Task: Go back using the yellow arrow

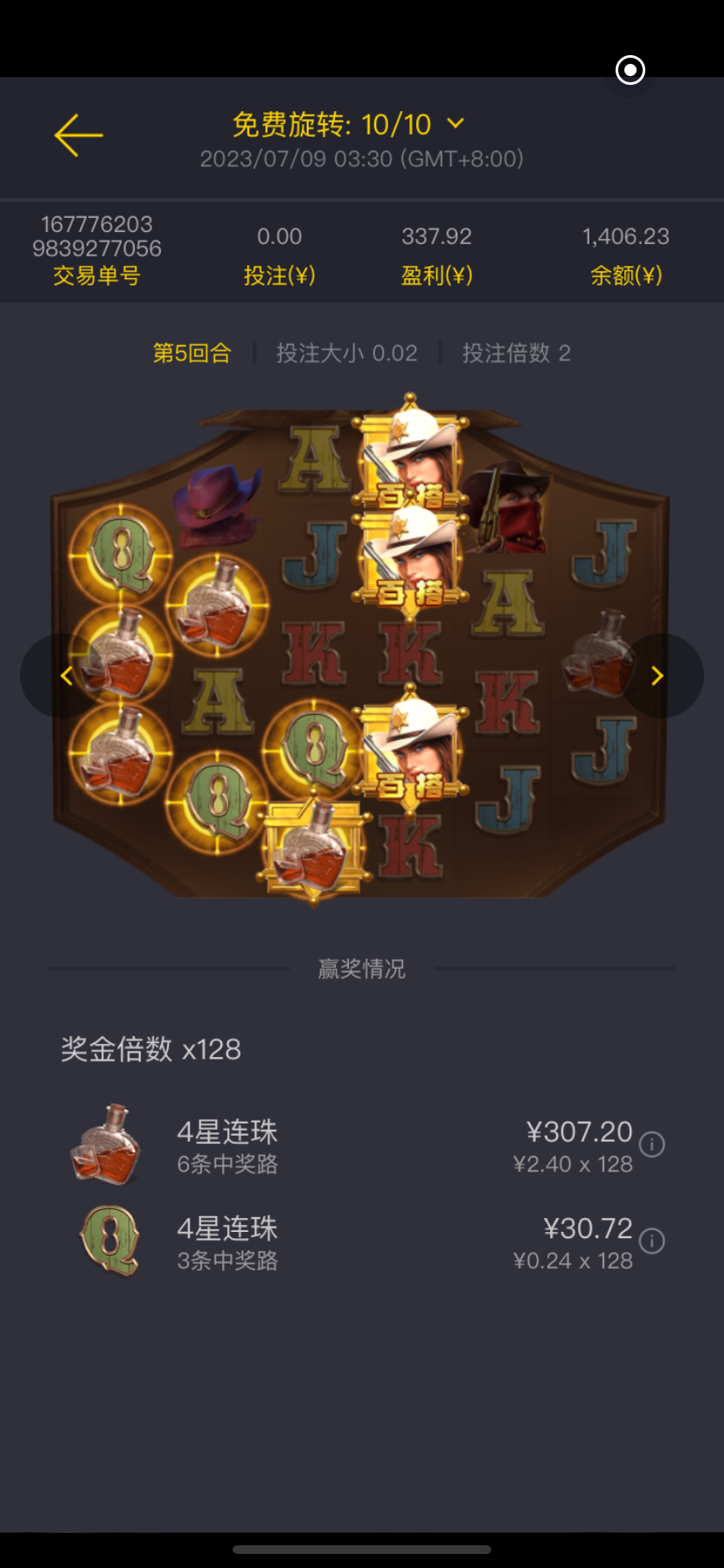Action: [x=79, y=136]
